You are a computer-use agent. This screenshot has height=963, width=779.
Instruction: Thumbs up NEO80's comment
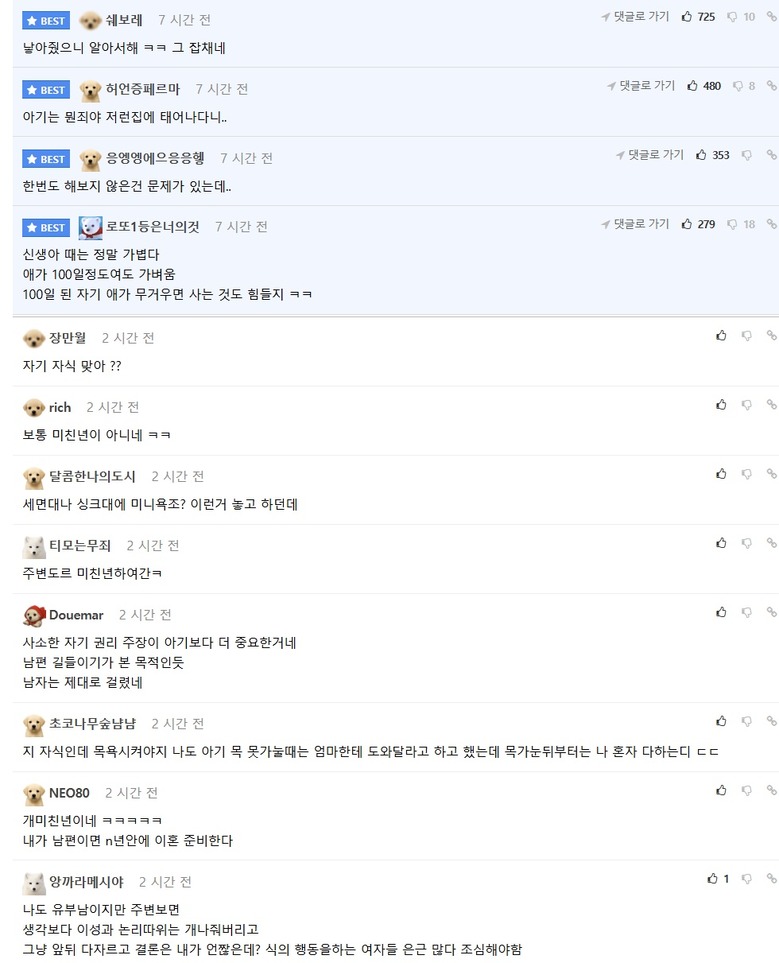[721, 790]
